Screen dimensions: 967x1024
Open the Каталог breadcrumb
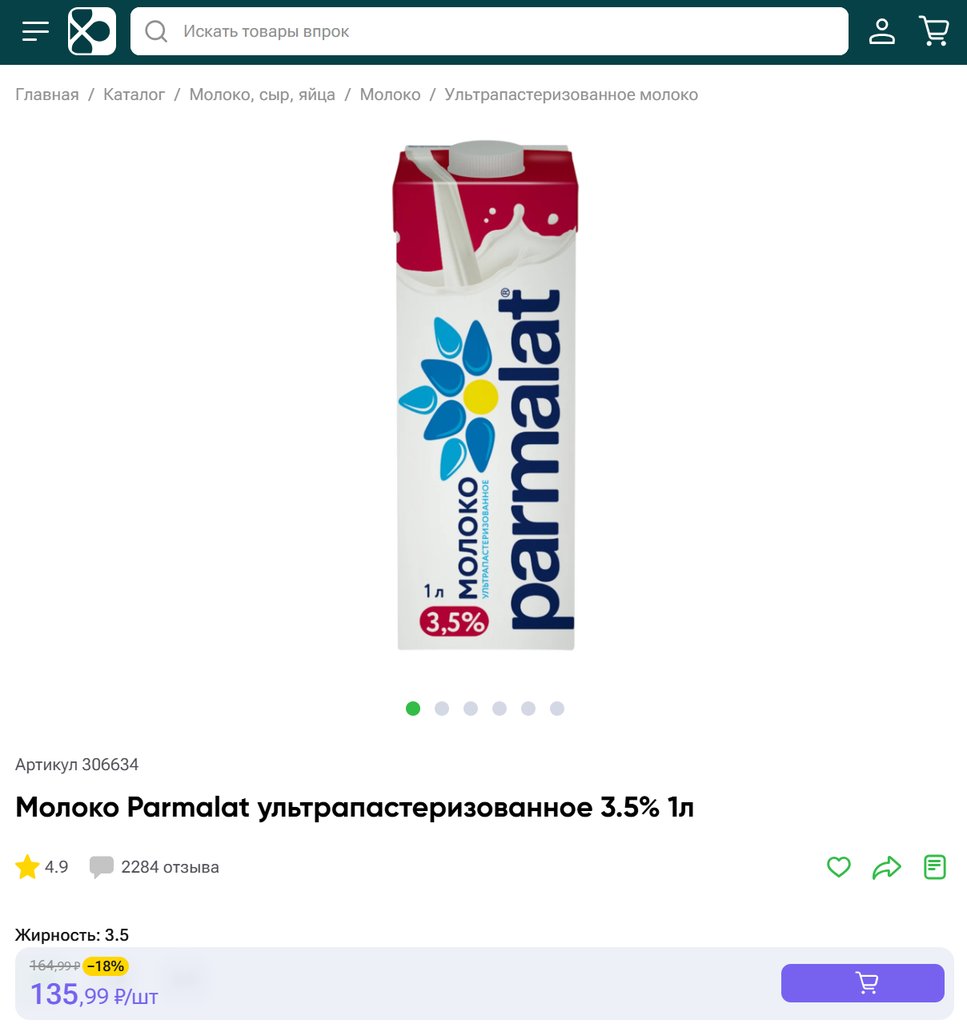(x=134, y=95)
